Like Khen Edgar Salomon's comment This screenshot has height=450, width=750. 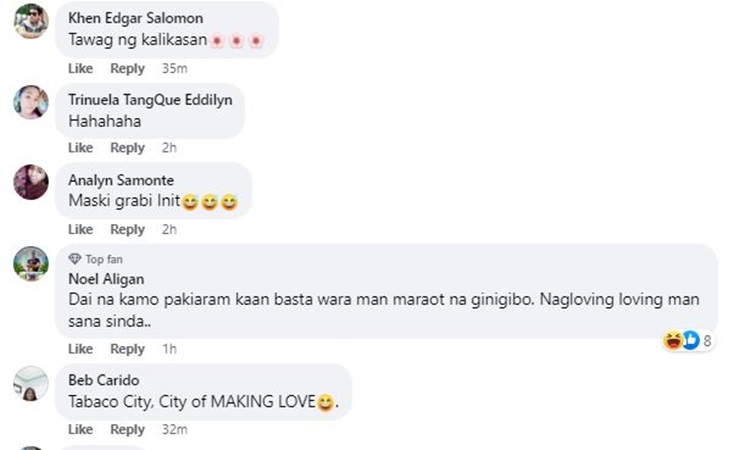click(80, 69)
